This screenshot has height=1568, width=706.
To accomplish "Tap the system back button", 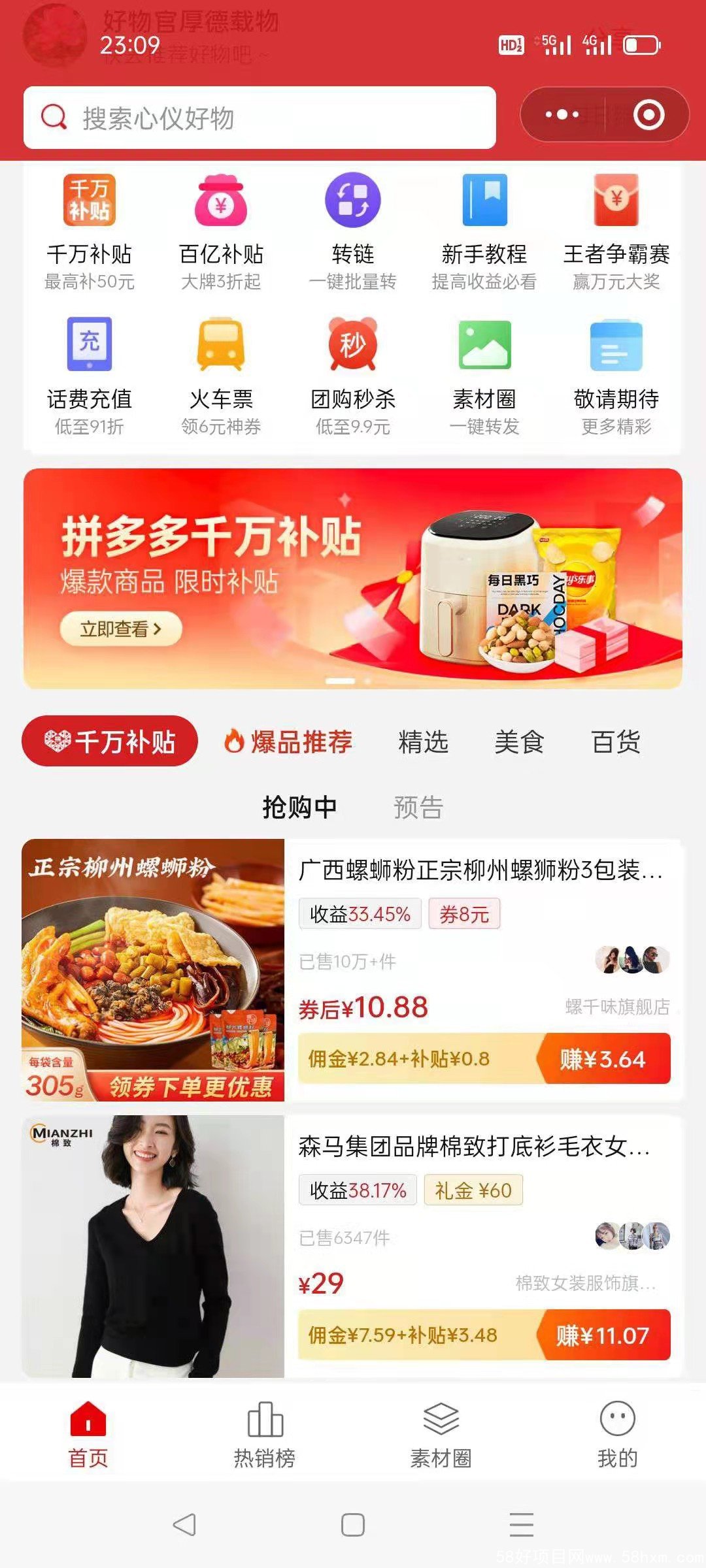I will pos(184,1524).
